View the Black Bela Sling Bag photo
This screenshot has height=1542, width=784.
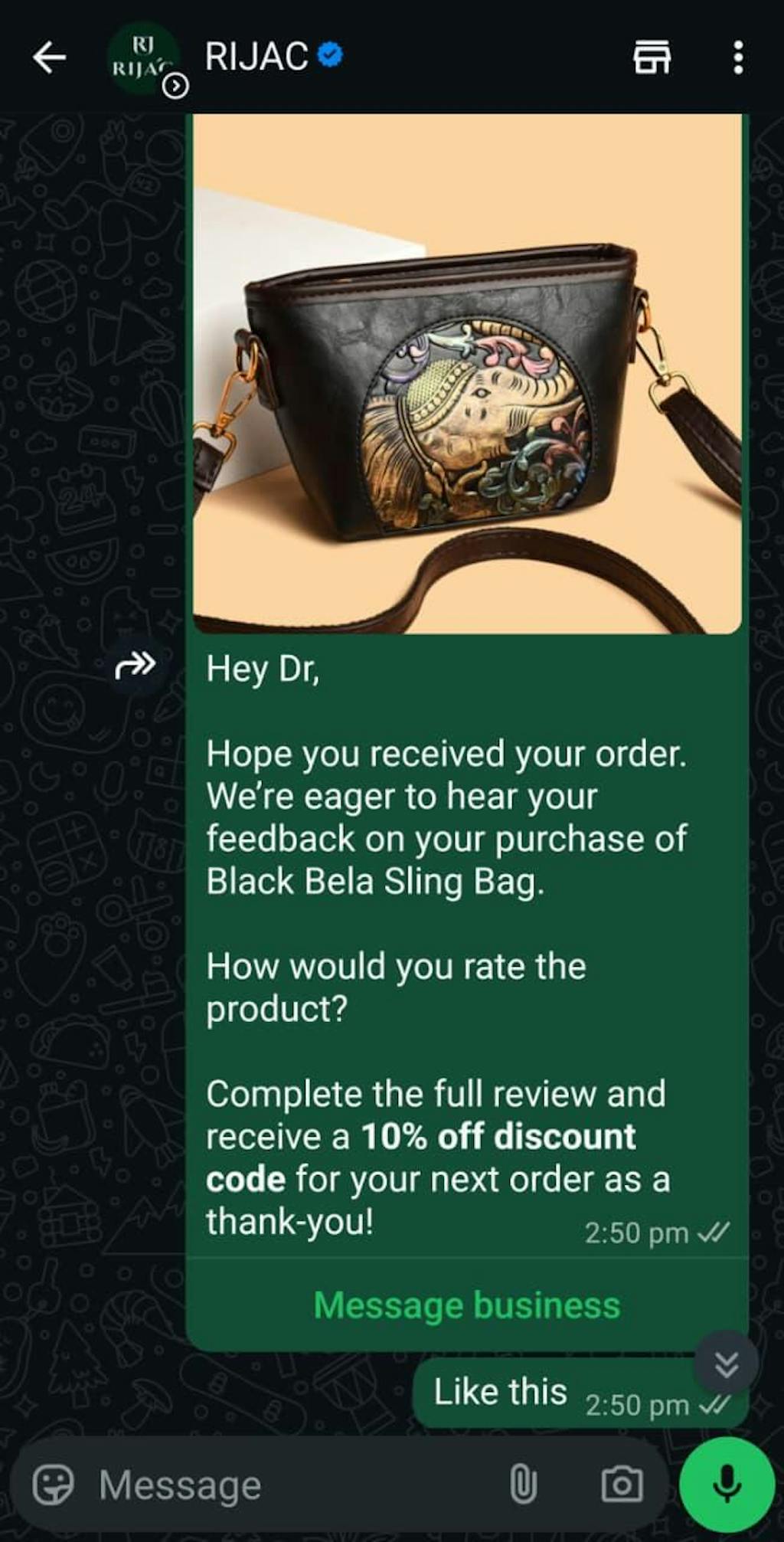coord(467,375)
